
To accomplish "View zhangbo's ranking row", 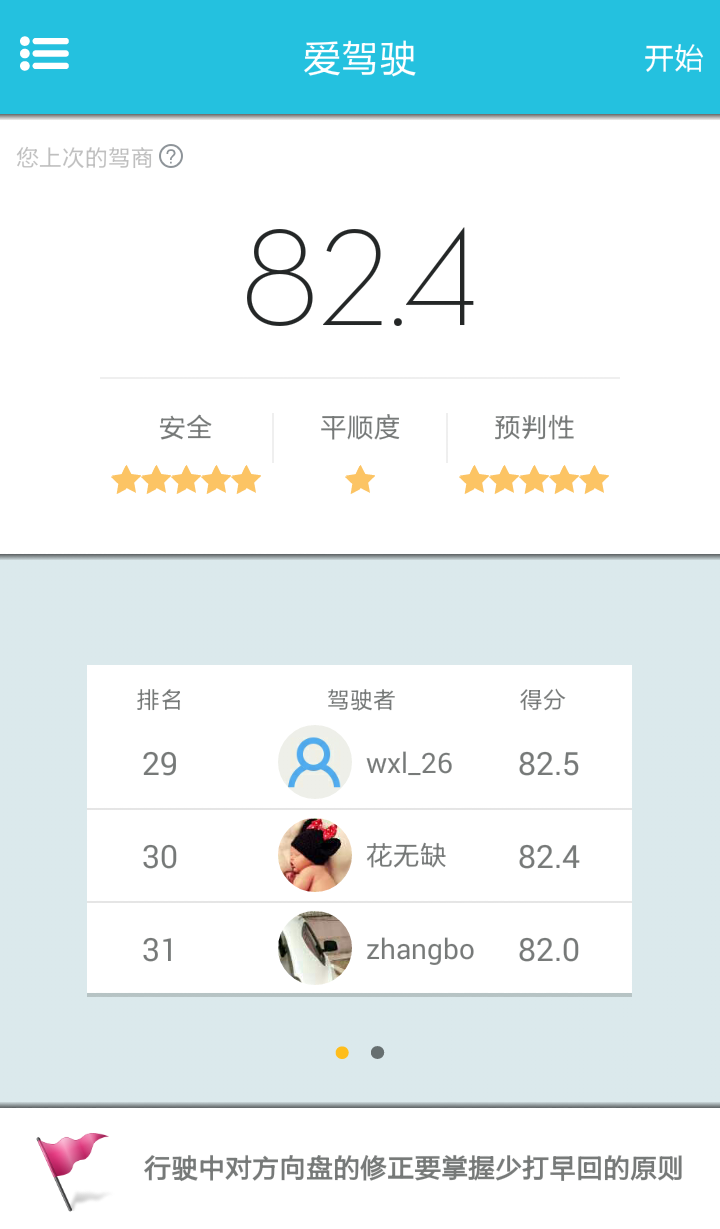I will [359, 949].
